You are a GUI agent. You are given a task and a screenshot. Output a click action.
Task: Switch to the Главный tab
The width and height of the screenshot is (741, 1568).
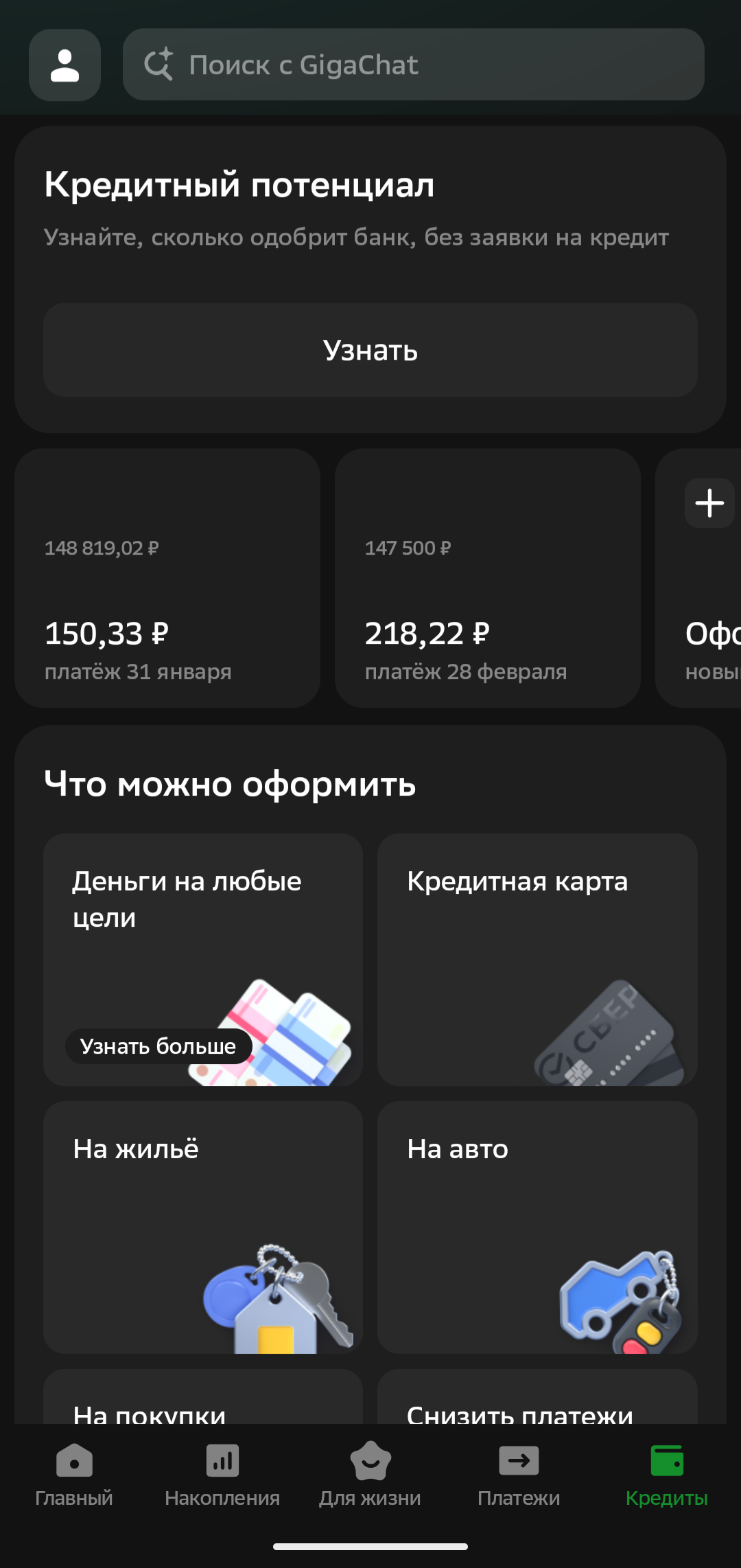click(x=74, y=1475)
